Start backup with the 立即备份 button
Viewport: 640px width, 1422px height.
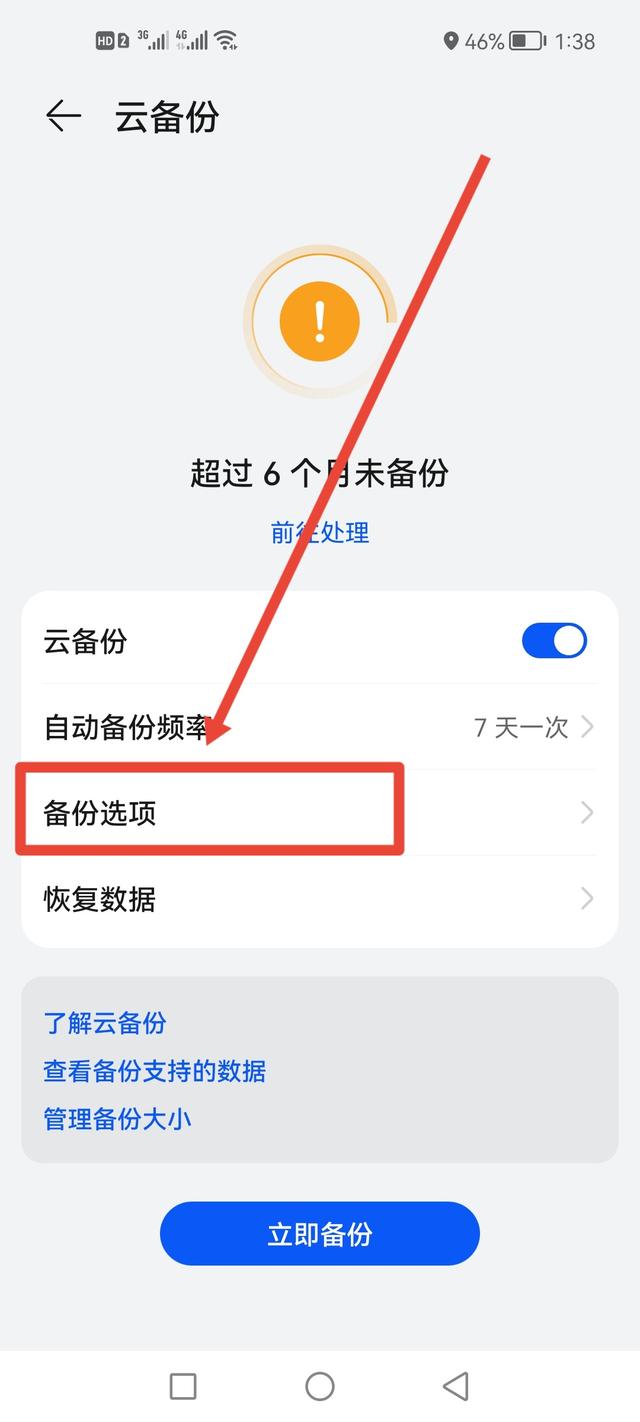tap(320, 1233)
